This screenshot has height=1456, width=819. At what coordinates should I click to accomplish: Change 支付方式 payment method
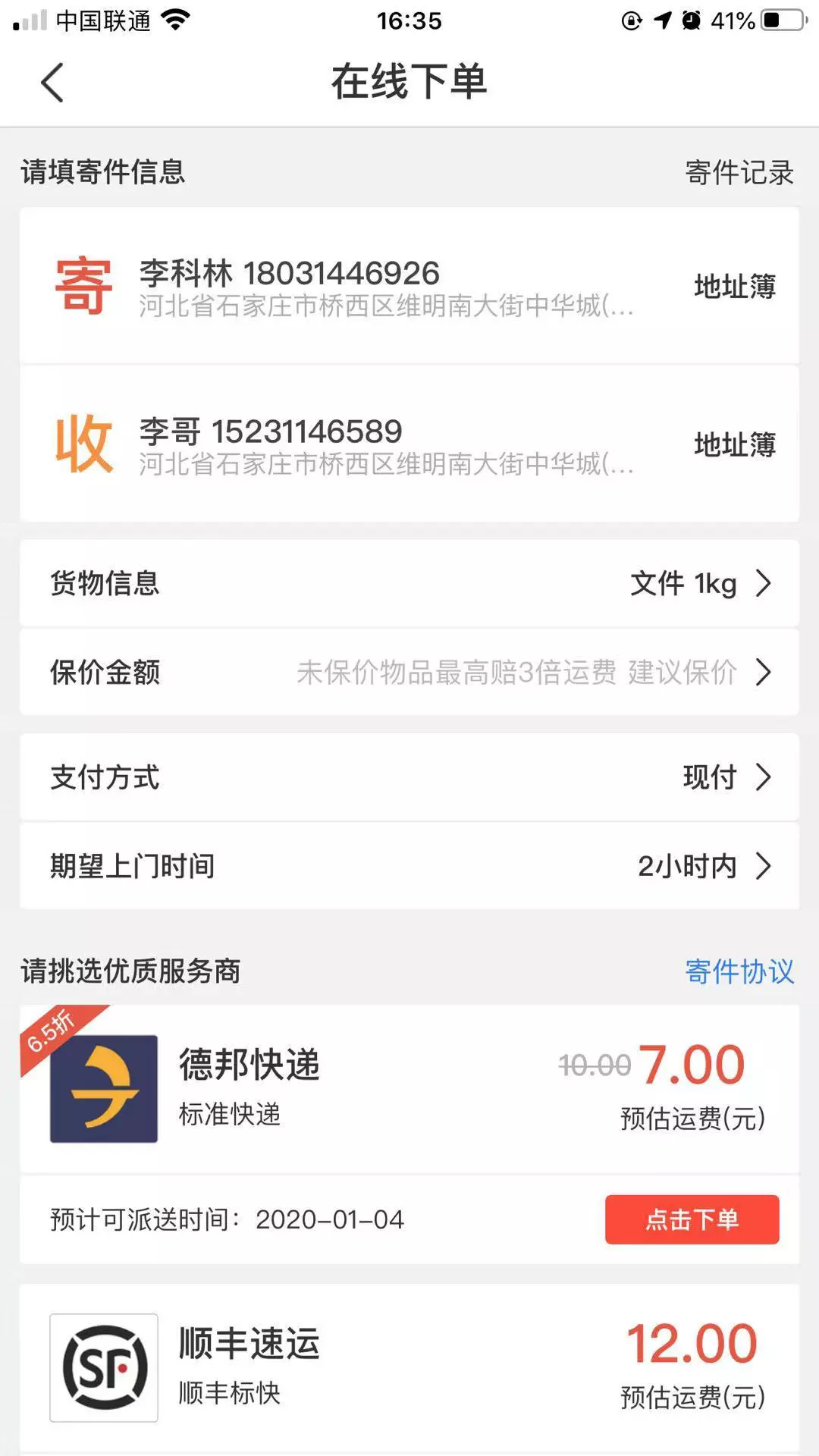tap(409, 777)
